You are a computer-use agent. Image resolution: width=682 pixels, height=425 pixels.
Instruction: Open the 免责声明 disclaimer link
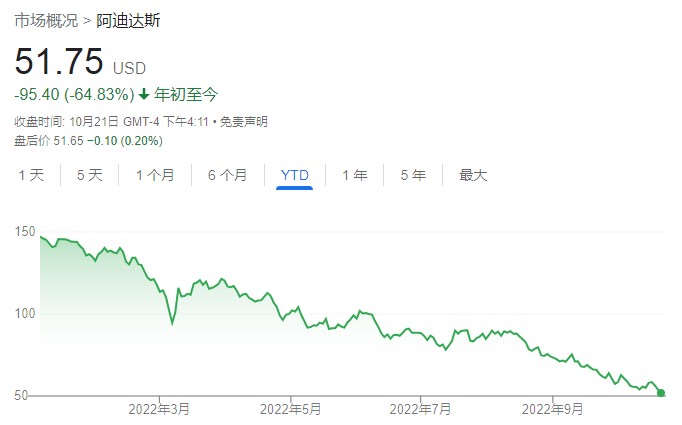(x=244, y=121)
